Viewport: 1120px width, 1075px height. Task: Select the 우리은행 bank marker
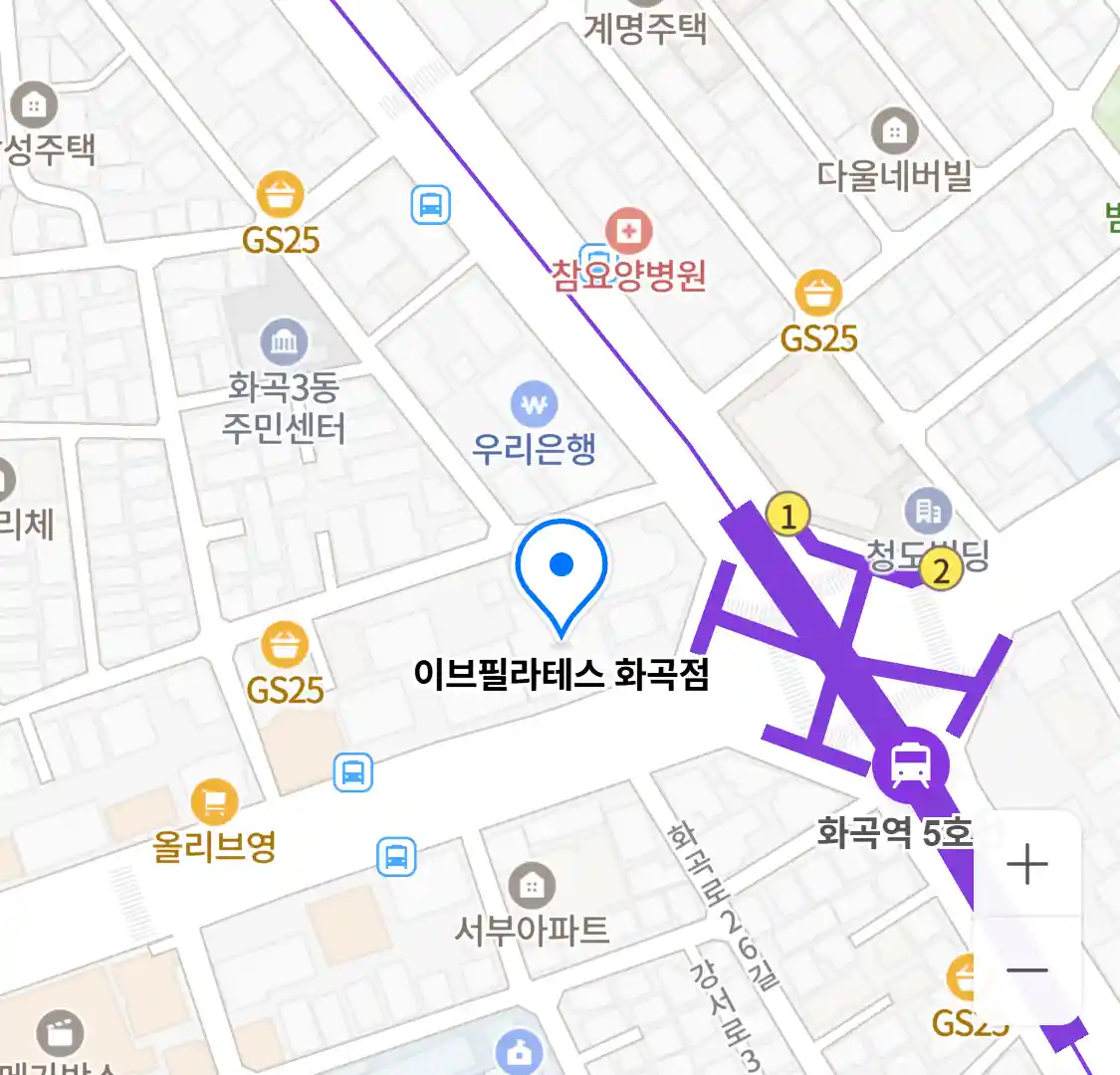(535, 405)
